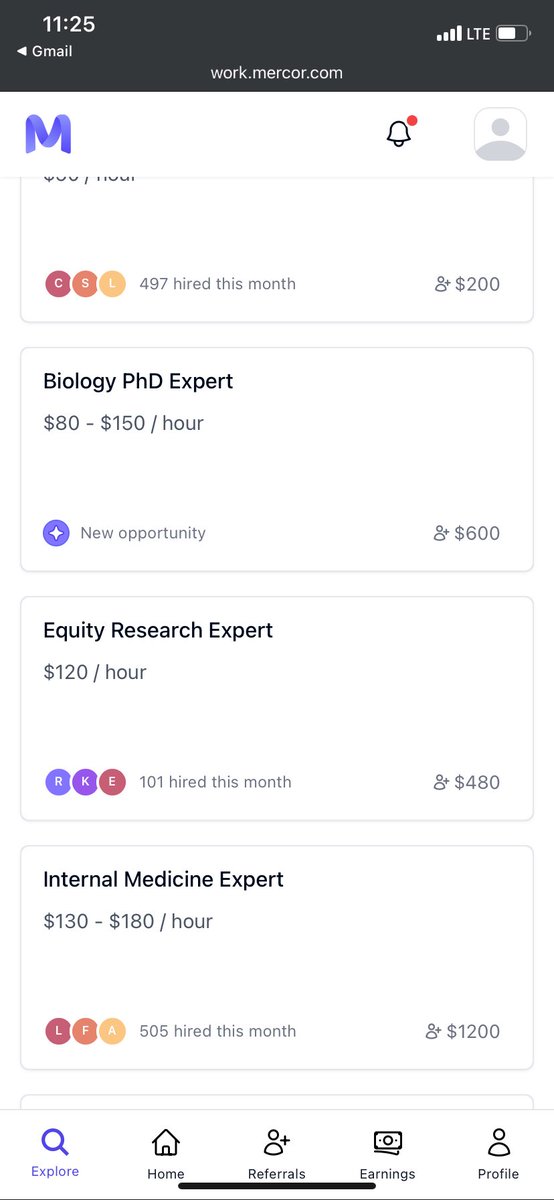Select the Explore tab

[x=55, y=1153]
